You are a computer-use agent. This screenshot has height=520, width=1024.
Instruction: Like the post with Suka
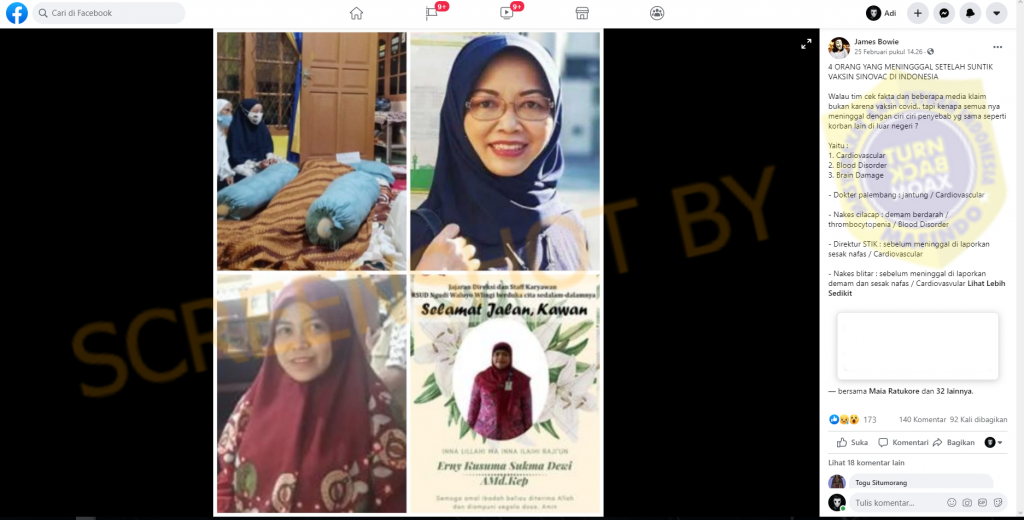[852, 442]
